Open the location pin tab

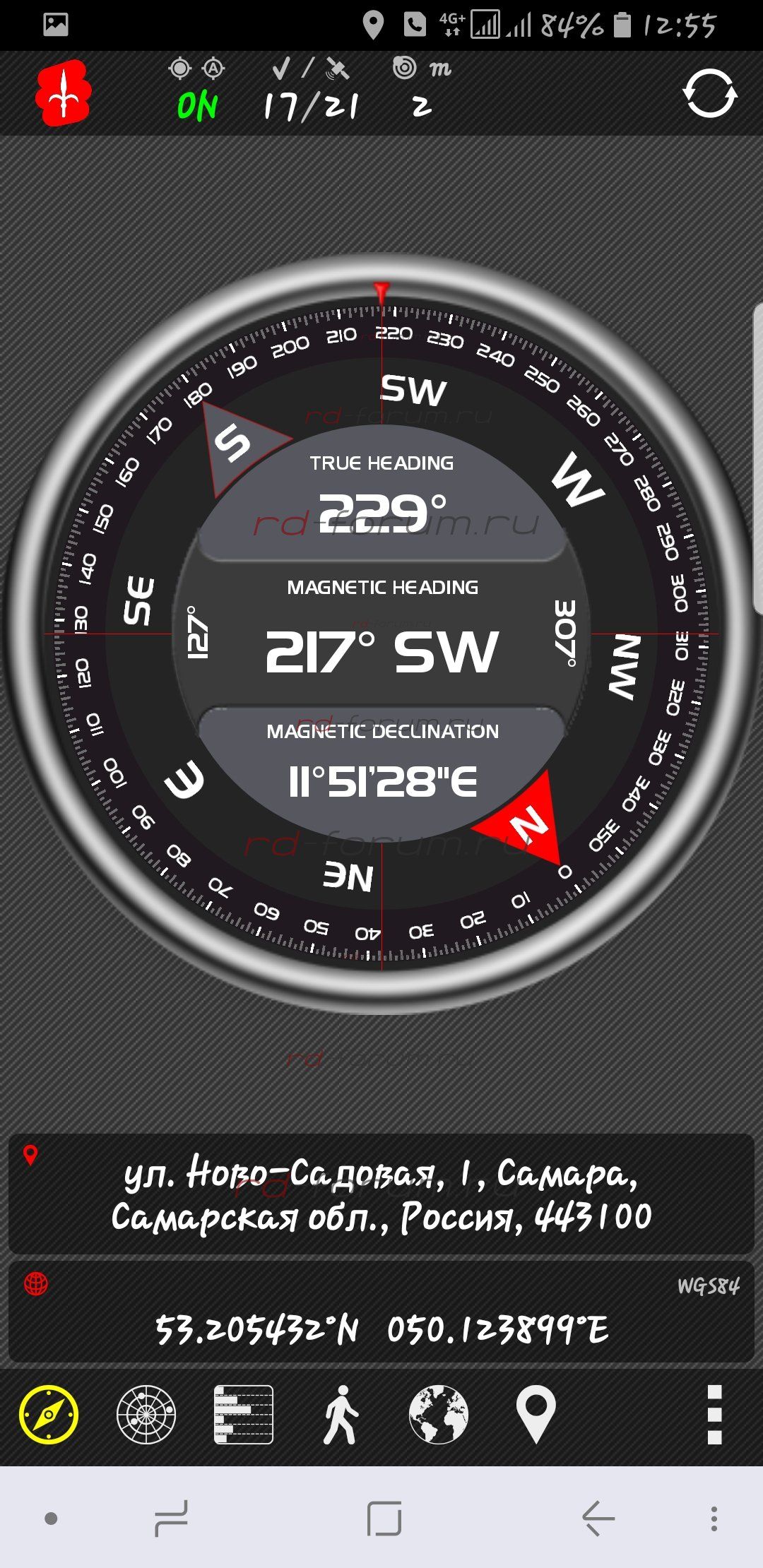pyautogui.click(x=536, y=1414)
